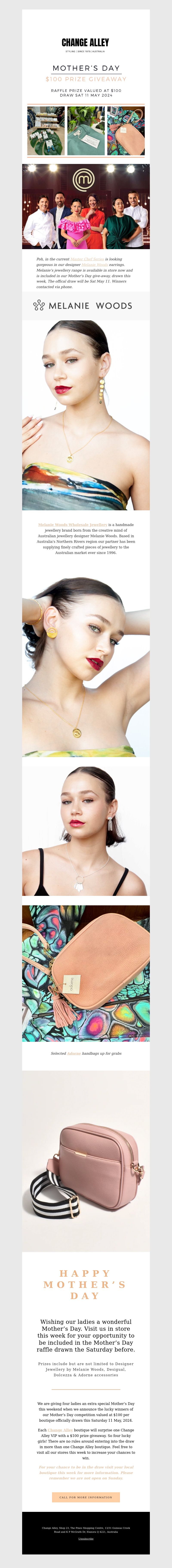
Task: Visit the Adorne handbags link
Action: [x=74, y=1053]
